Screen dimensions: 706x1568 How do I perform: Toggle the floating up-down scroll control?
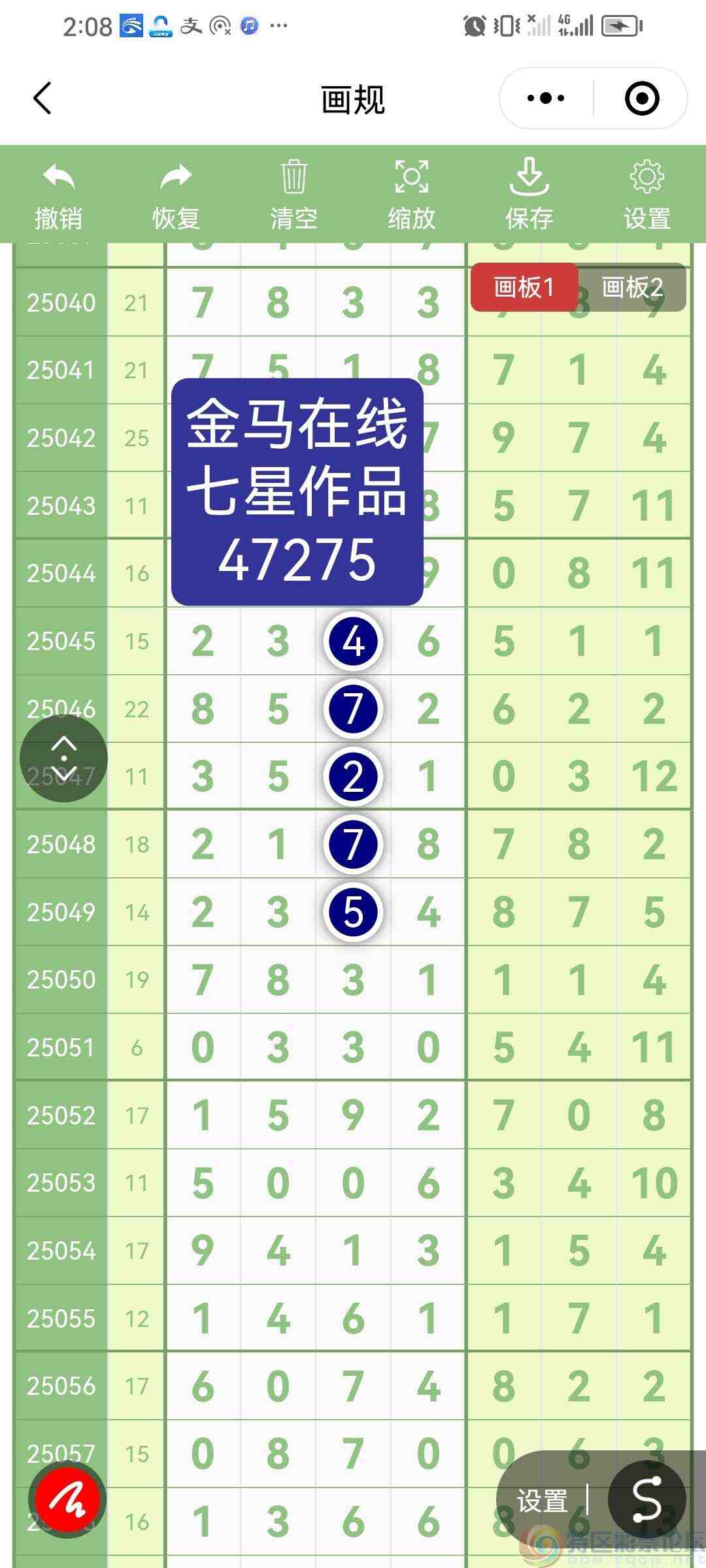(x=63, y=758)
